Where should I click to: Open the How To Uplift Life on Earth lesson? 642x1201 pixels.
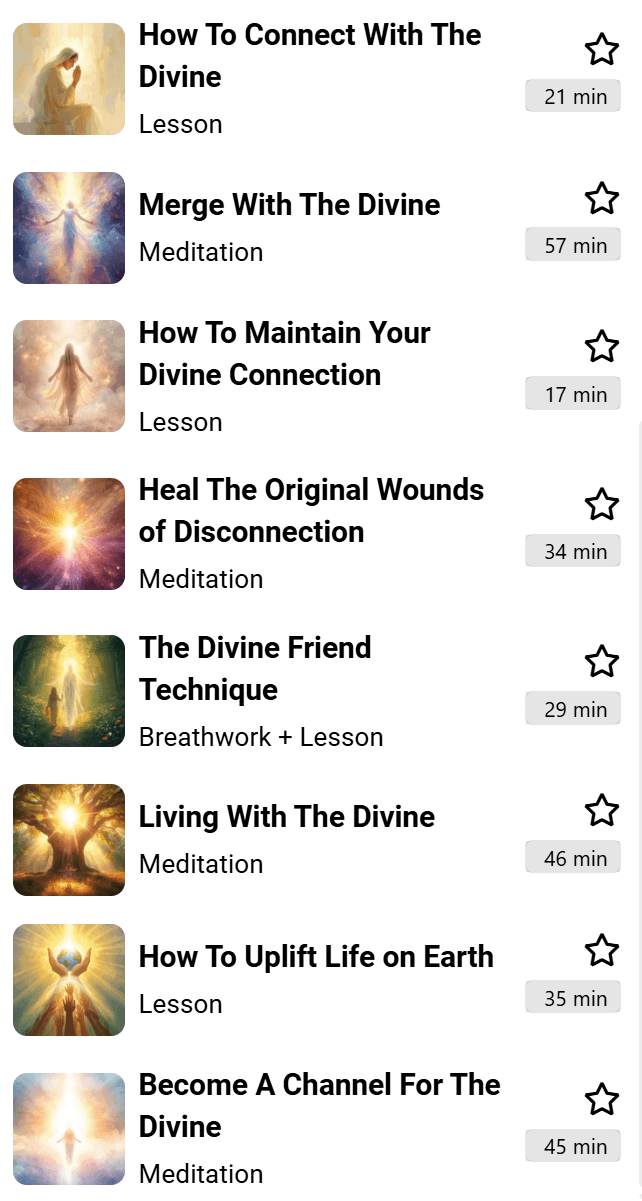tap(316, 957)
